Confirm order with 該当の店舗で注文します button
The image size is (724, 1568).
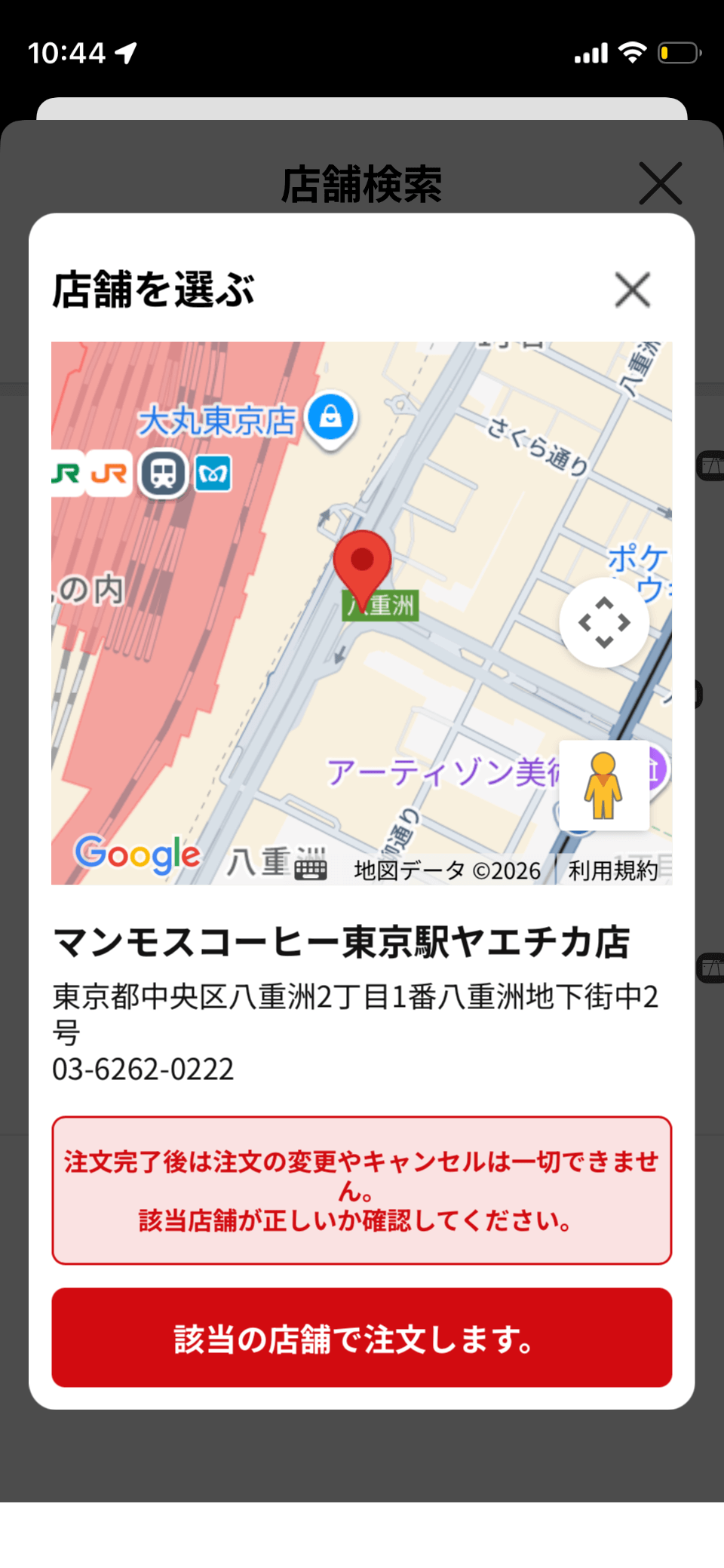362,1338
